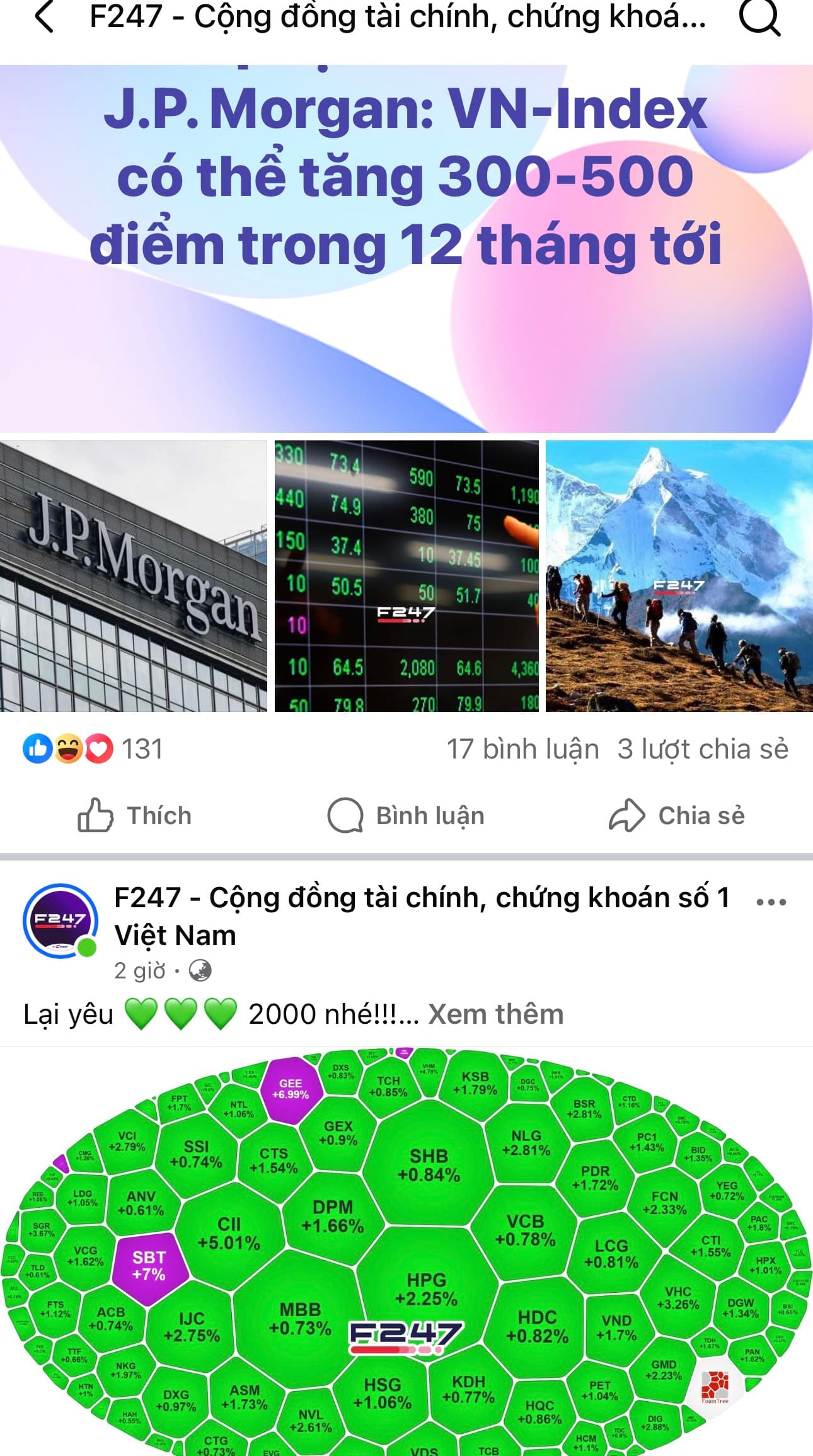Open the J.P. Morgan building photo
The width and height of the screenshot is (813, 1456).
tap(133, 576)
